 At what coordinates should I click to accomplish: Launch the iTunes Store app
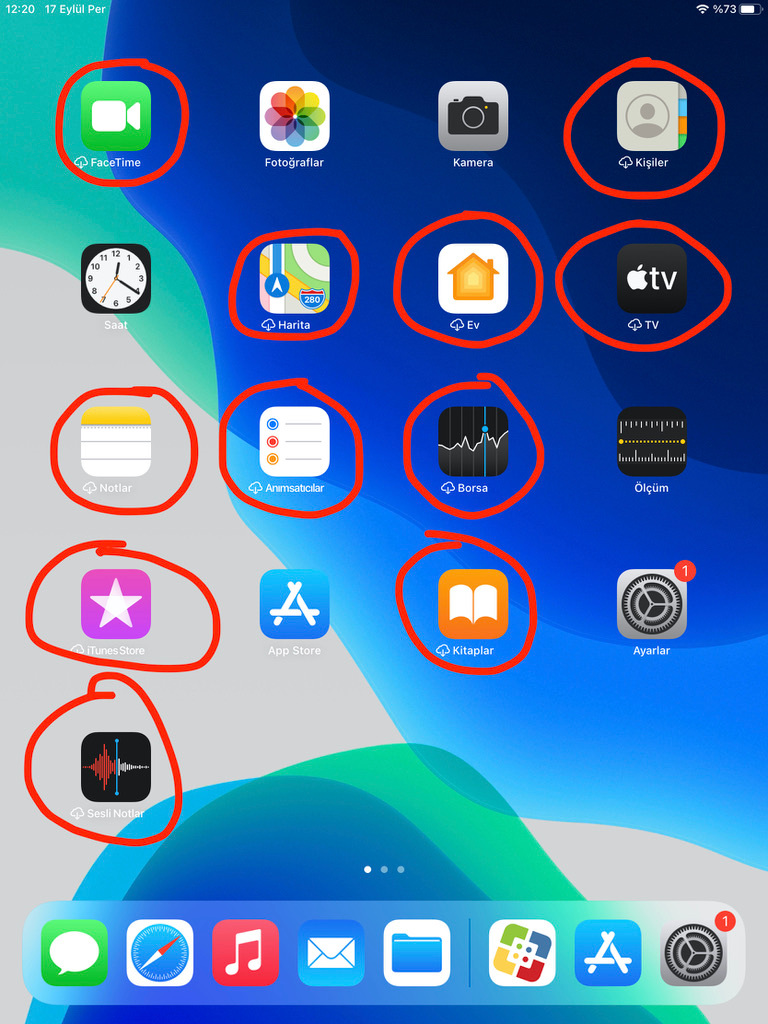[x=116, y=604]
